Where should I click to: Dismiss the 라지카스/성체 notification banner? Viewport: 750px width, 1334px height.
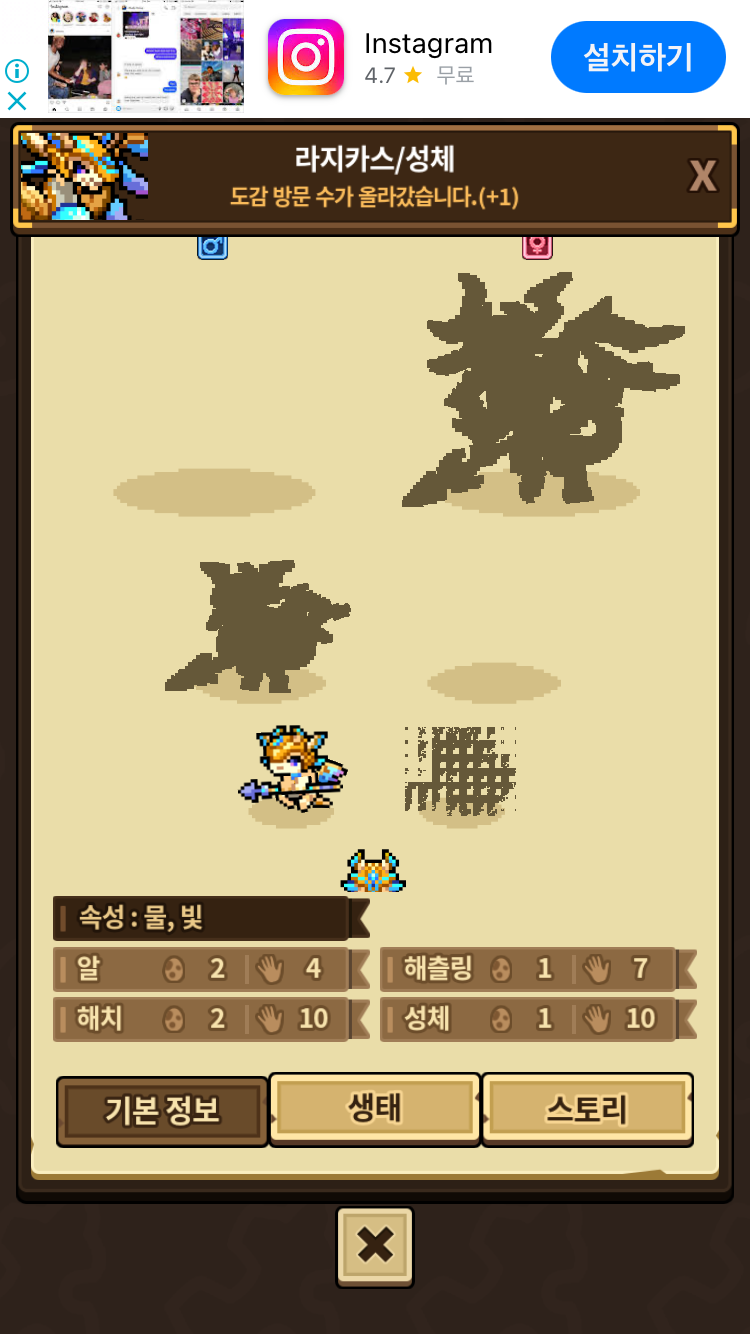(702, 177)
